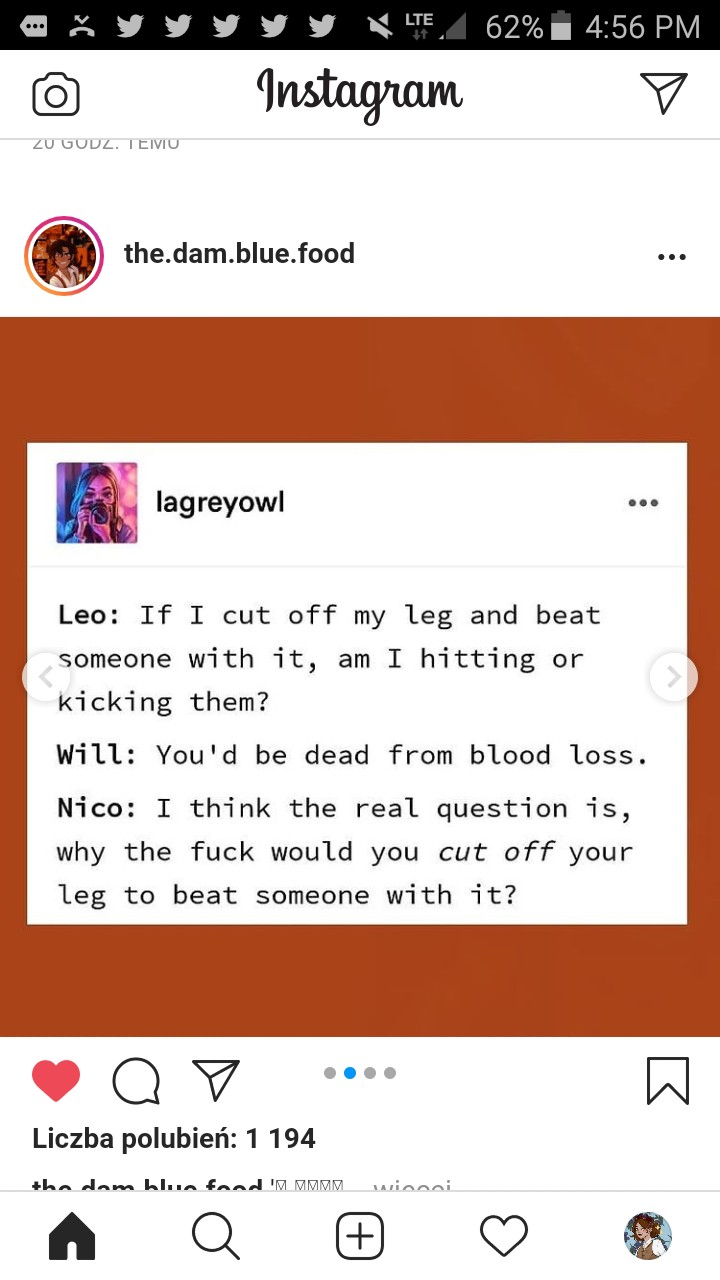Save post with the bookmark icon
720x1280 pixels.
click(x=667, y=1081)
